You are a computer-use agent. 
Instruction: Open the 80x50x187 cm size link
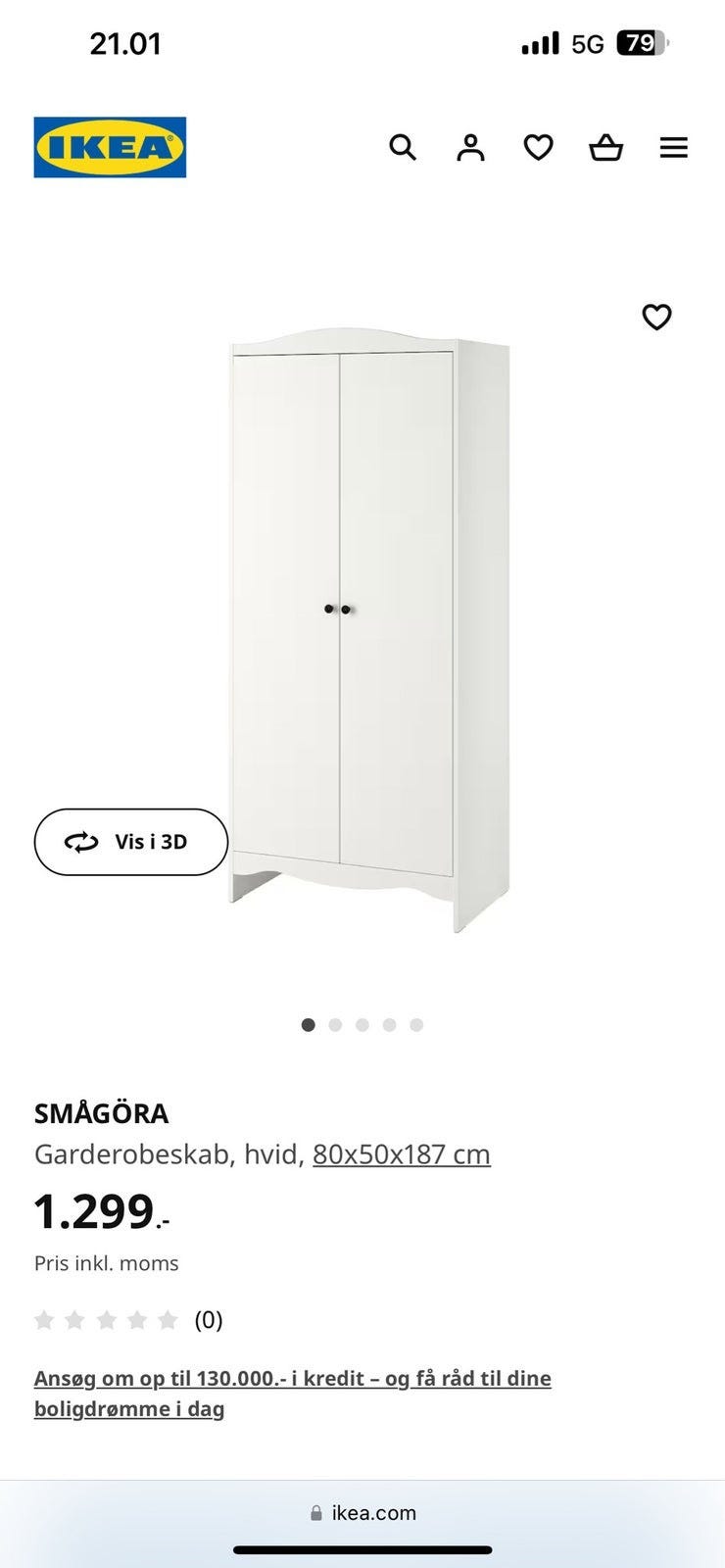pyautogui.click(x=401, y=1154)
